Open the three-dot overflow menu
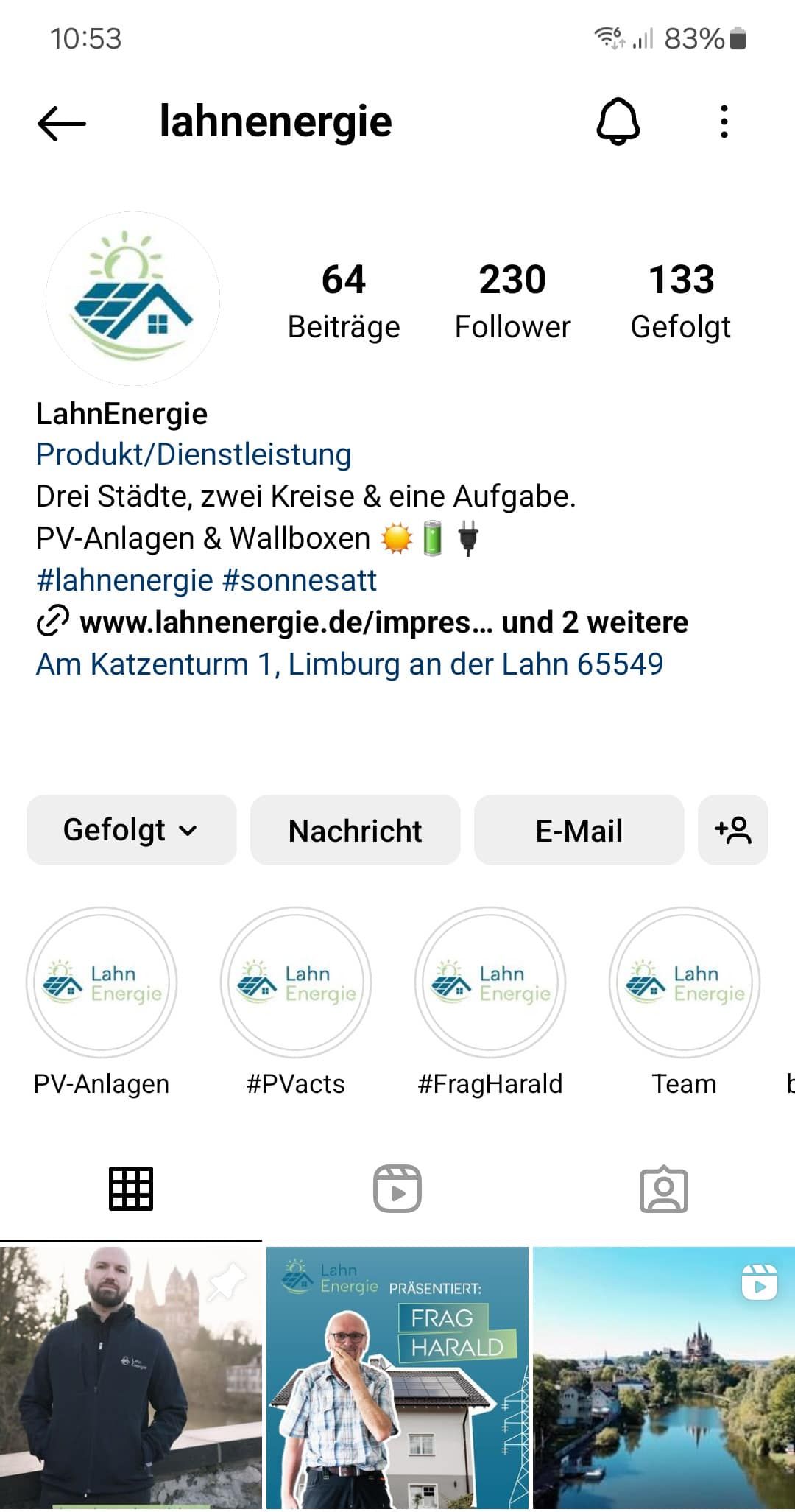The height and width of the screenshot is (1512, 795). click(x=724, y=122)
